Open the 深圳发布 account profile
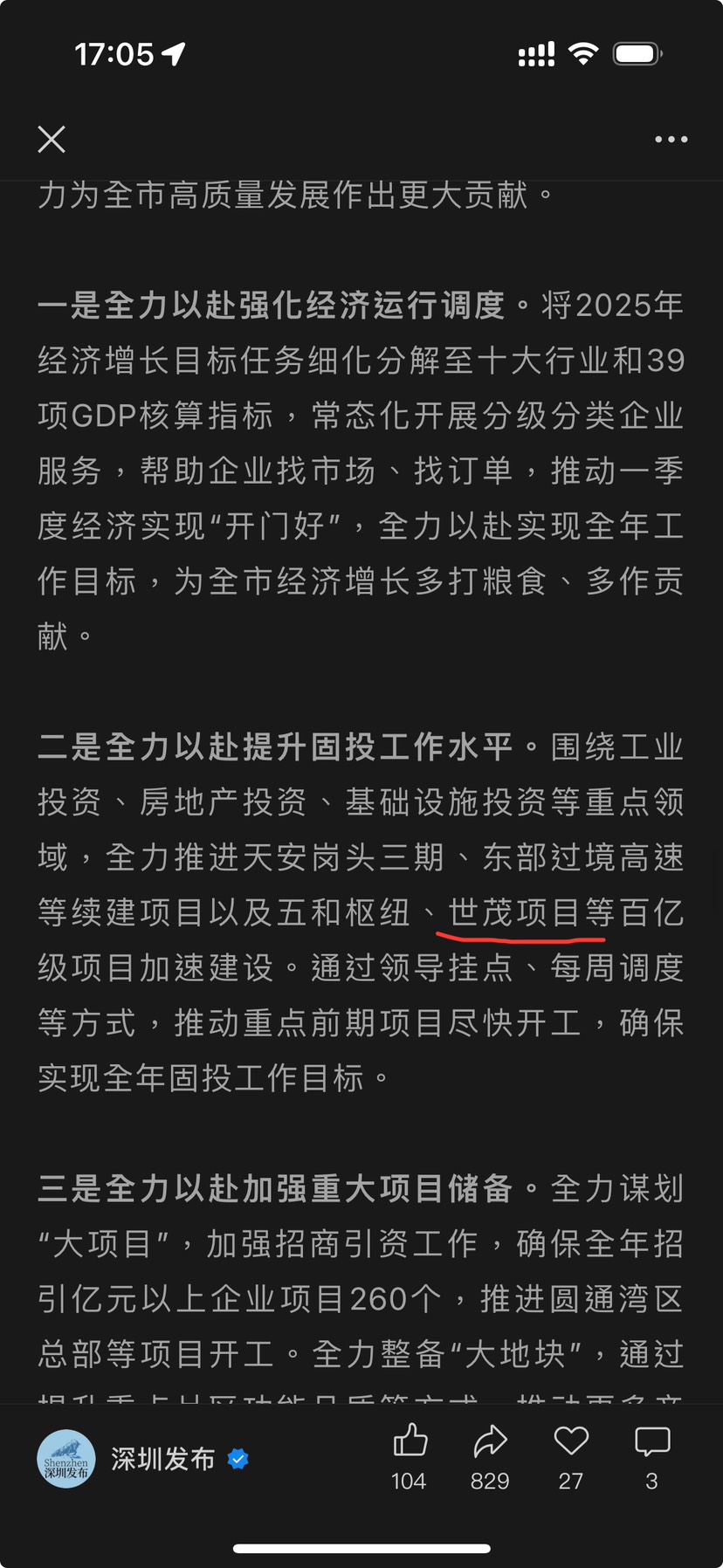723x1568 pixels. click(162, 1459)
